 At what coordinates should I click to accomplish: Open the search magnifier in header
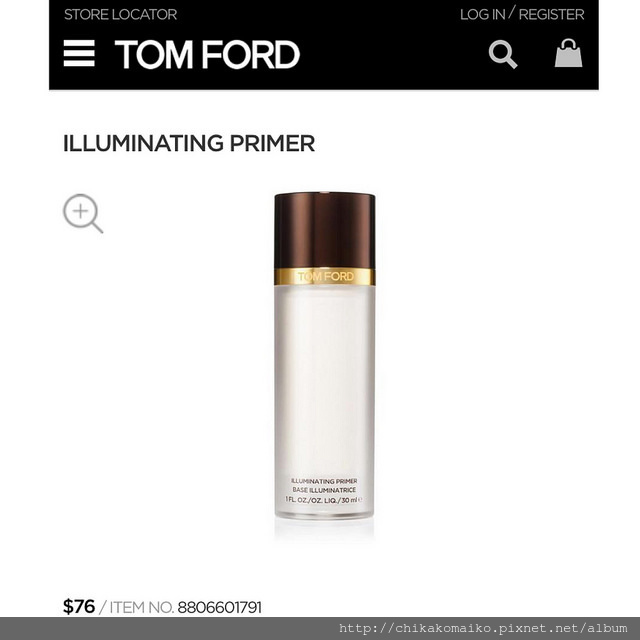pyautogui.click(x=503, y=54)
